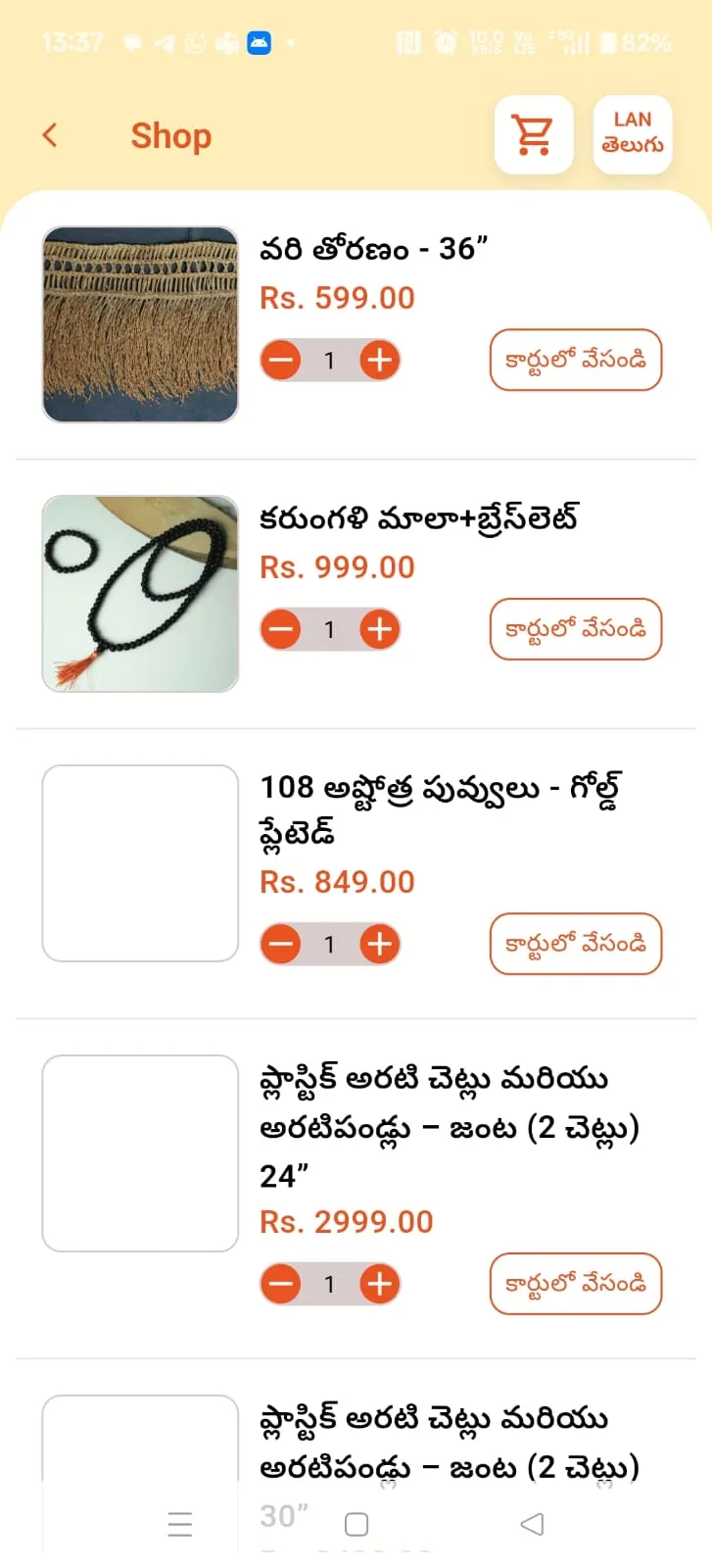Open the వరి తోరణం - 36" product image
This screenshot has height=1568, width=712.
click(140, 324)
